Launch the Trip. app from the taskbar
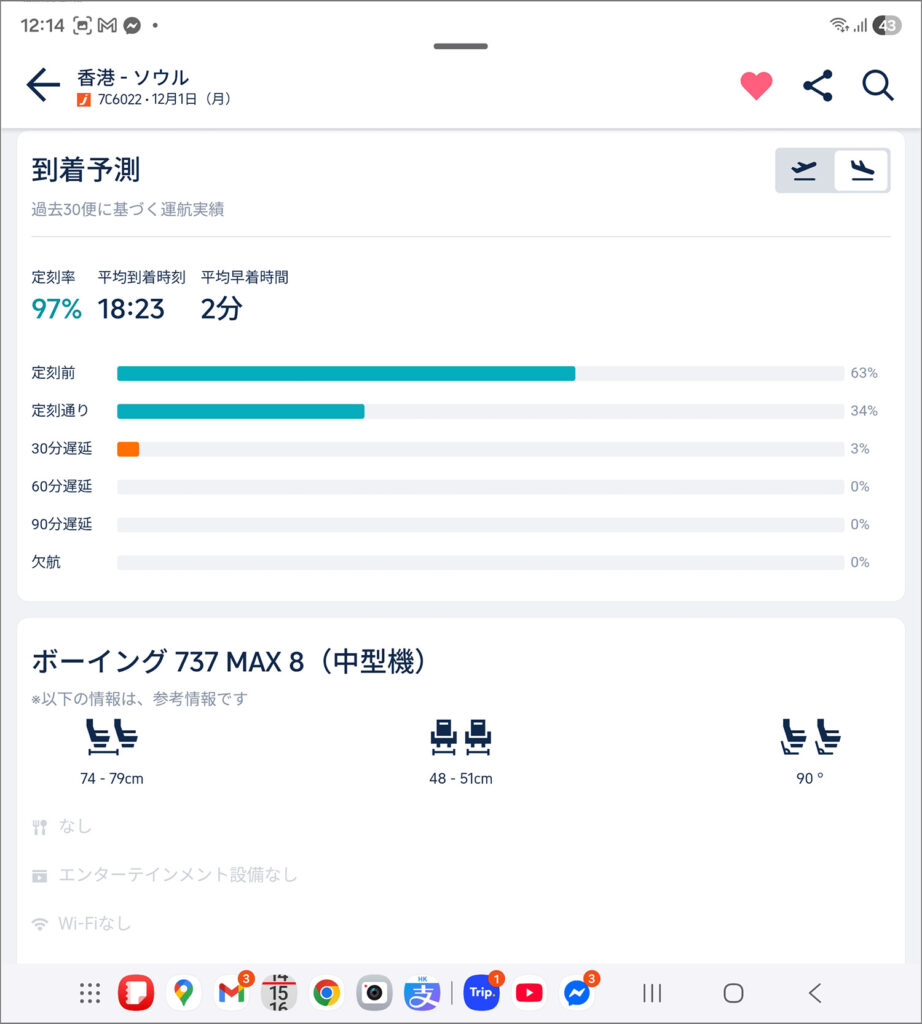Screen dimensions: 922x1024 pos(482,993)
